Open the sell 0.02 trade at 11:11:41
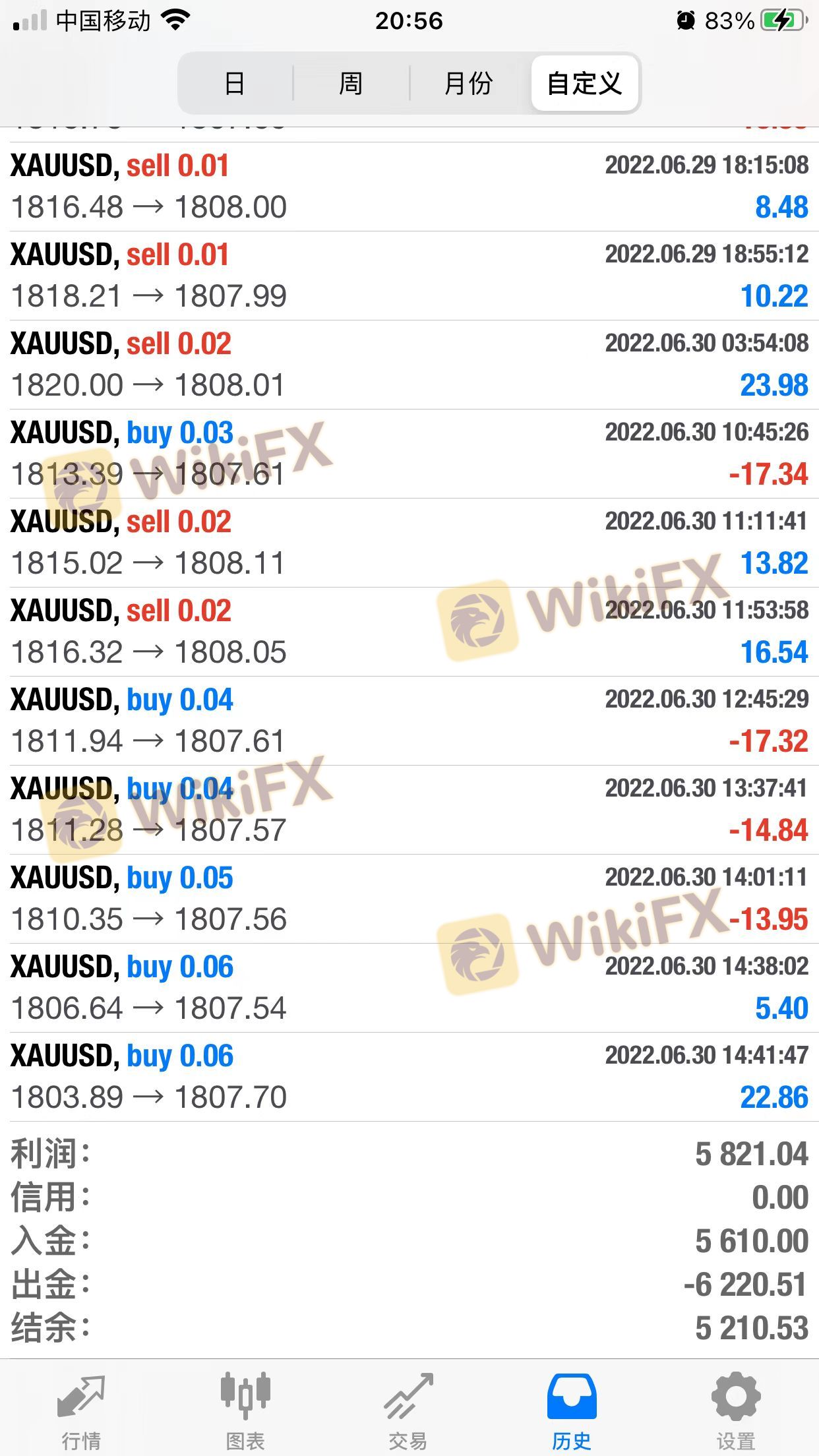The height and width of the screenshot is (1456, 819). point(409,543)
